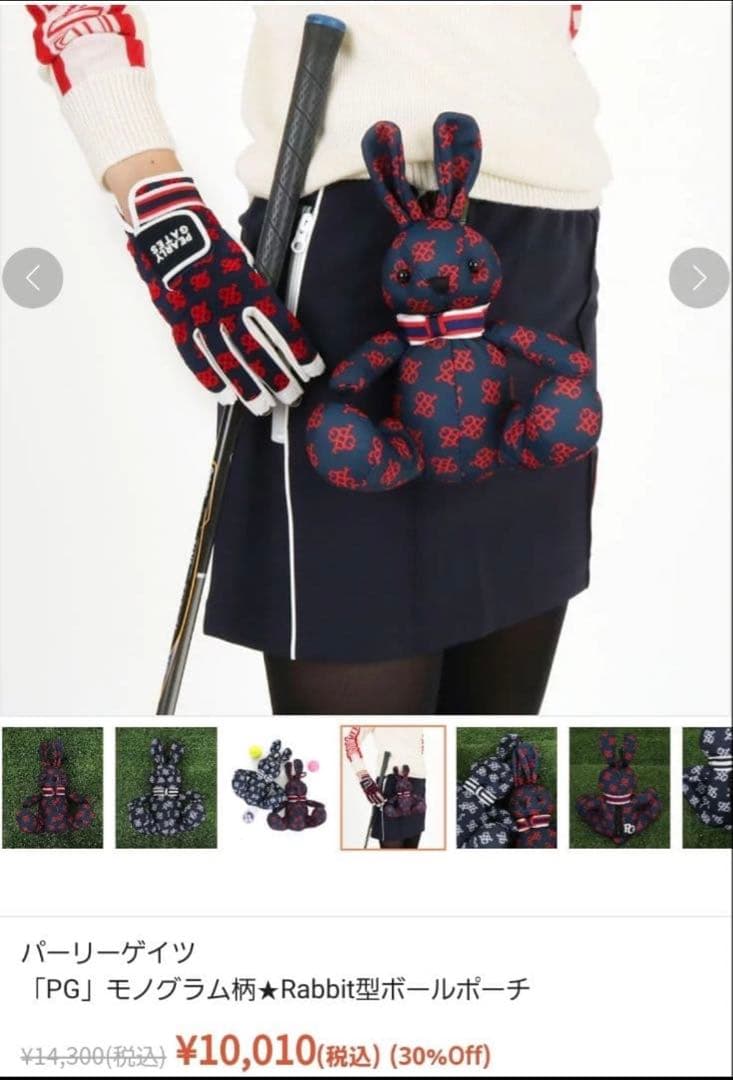Select the highlighted model-wearing-pouch thumbnail
The width and height of the screenshot is (733, 1080).
(392, 788)
